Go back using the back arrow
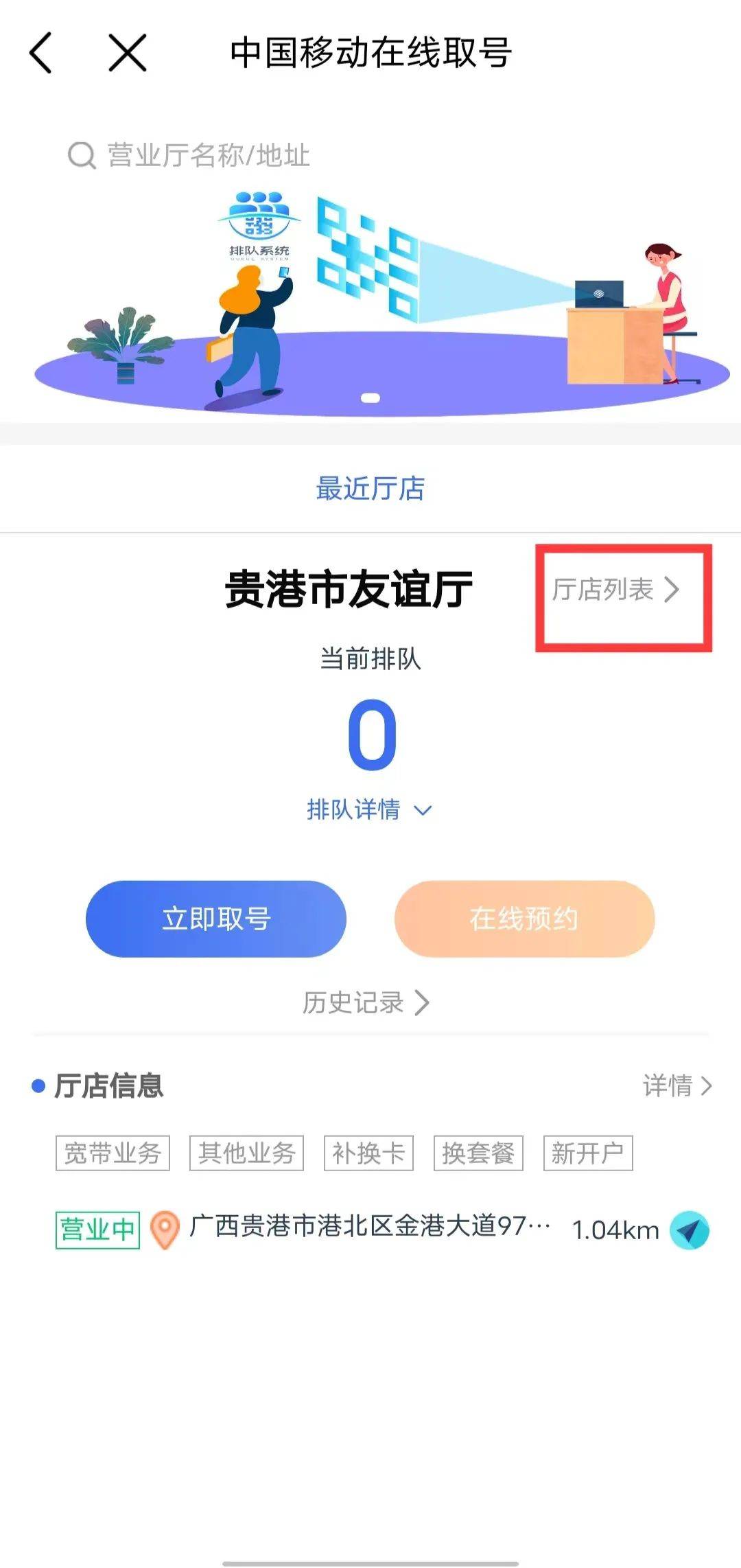The width and height of the screenshot is (741, 1568). tap(41, 53)
